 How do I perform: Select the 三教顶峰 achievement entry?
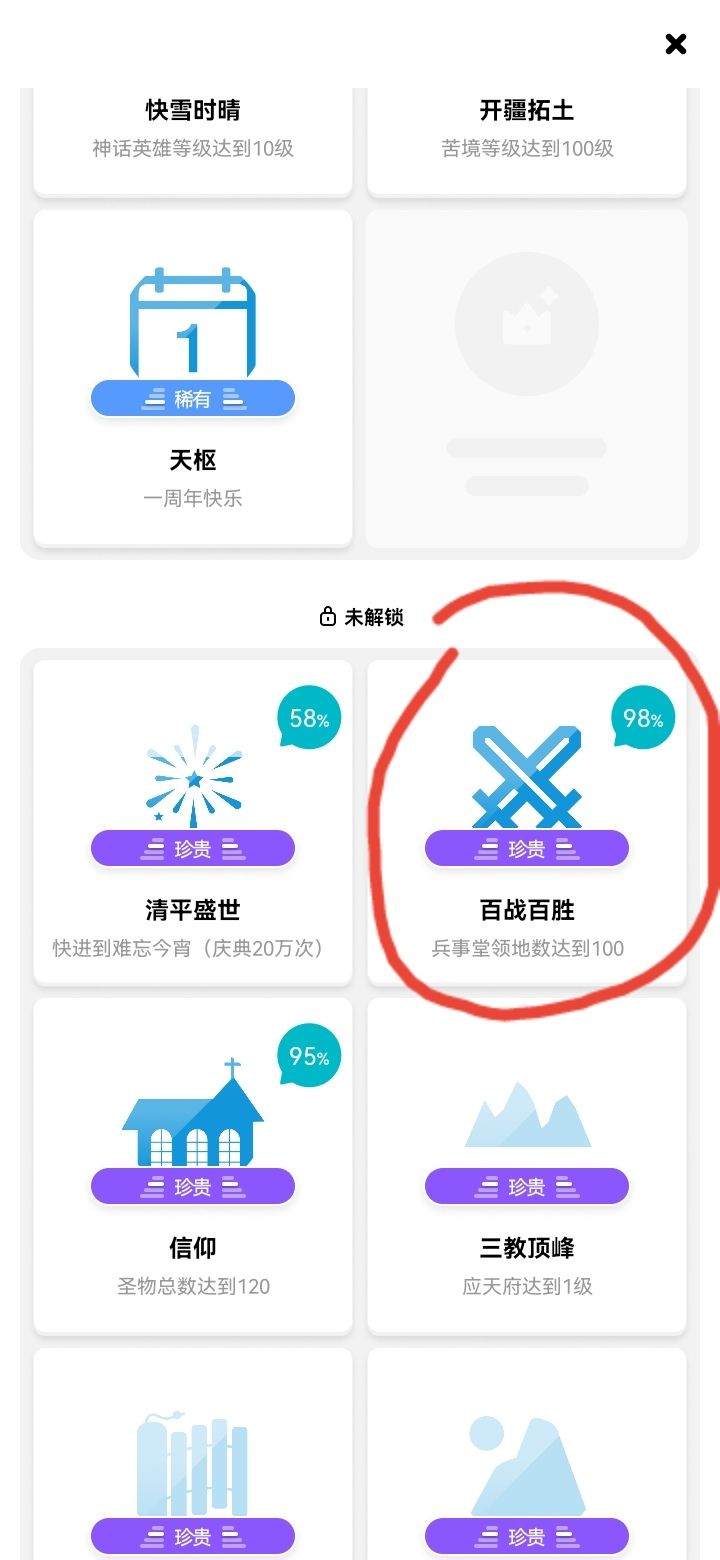tap(526, 1163)
